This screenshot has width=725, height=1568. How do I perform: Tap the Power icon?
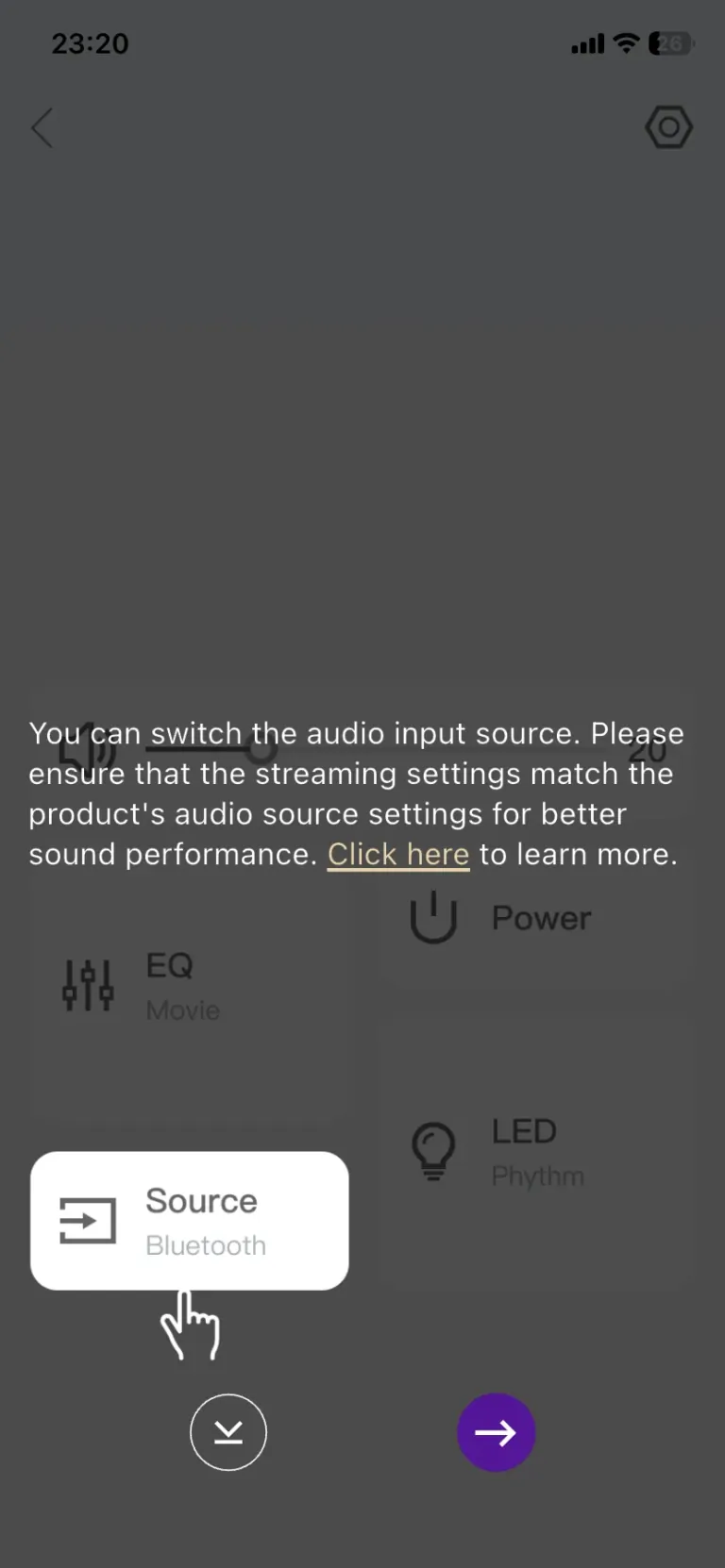pos(434,916)
